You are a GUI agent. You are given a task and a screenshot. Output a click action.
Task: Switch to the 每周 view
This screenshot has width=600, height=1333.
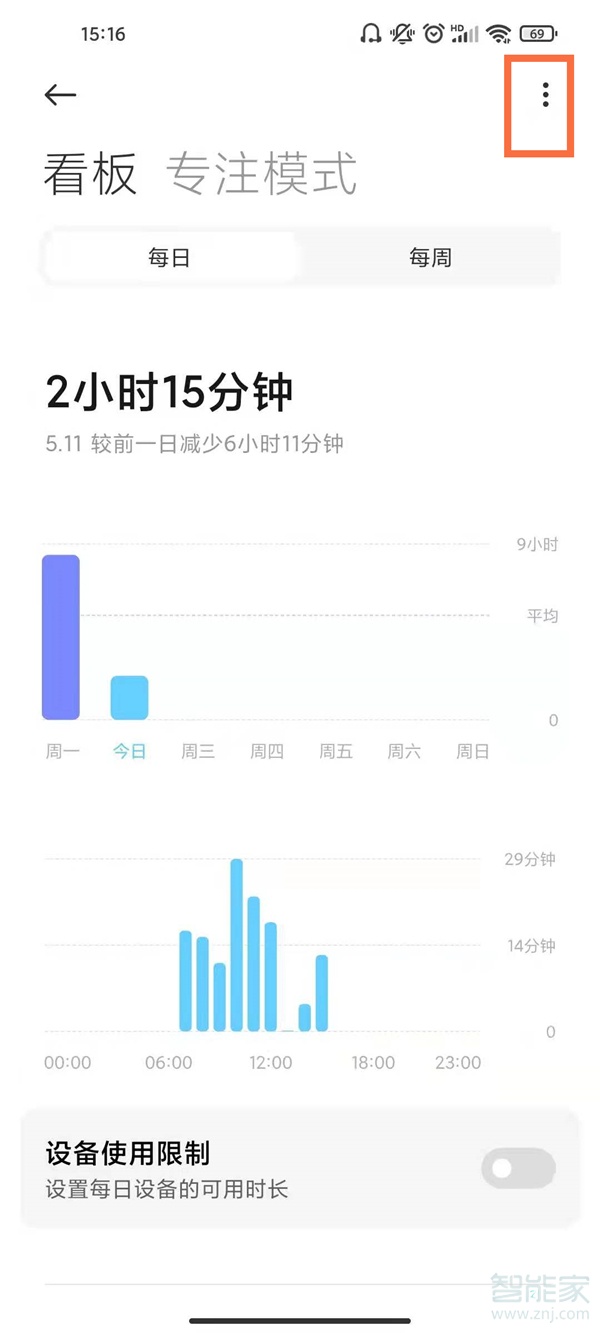[x=430, y=258]
